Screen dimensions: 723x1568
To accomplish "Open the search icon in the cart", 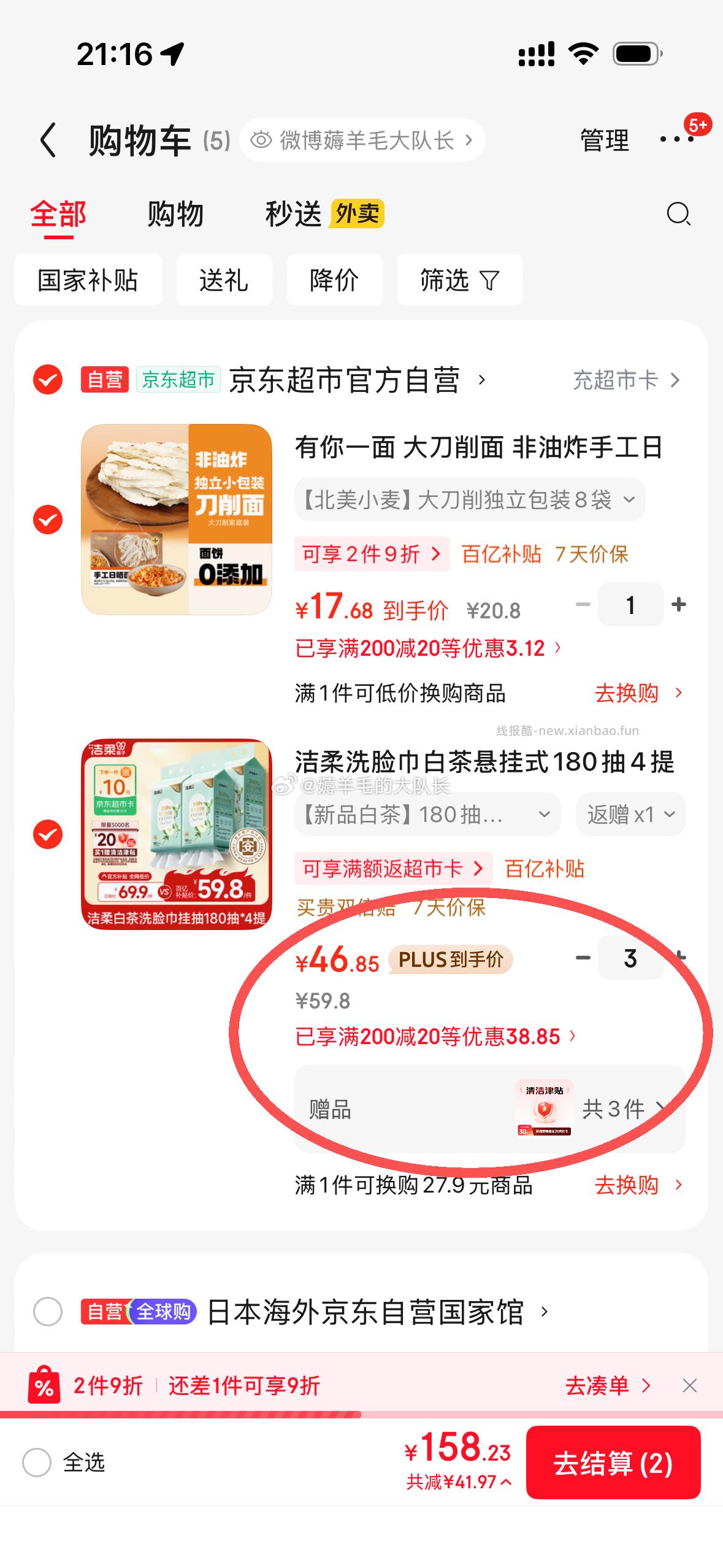I will pos(678,215).
